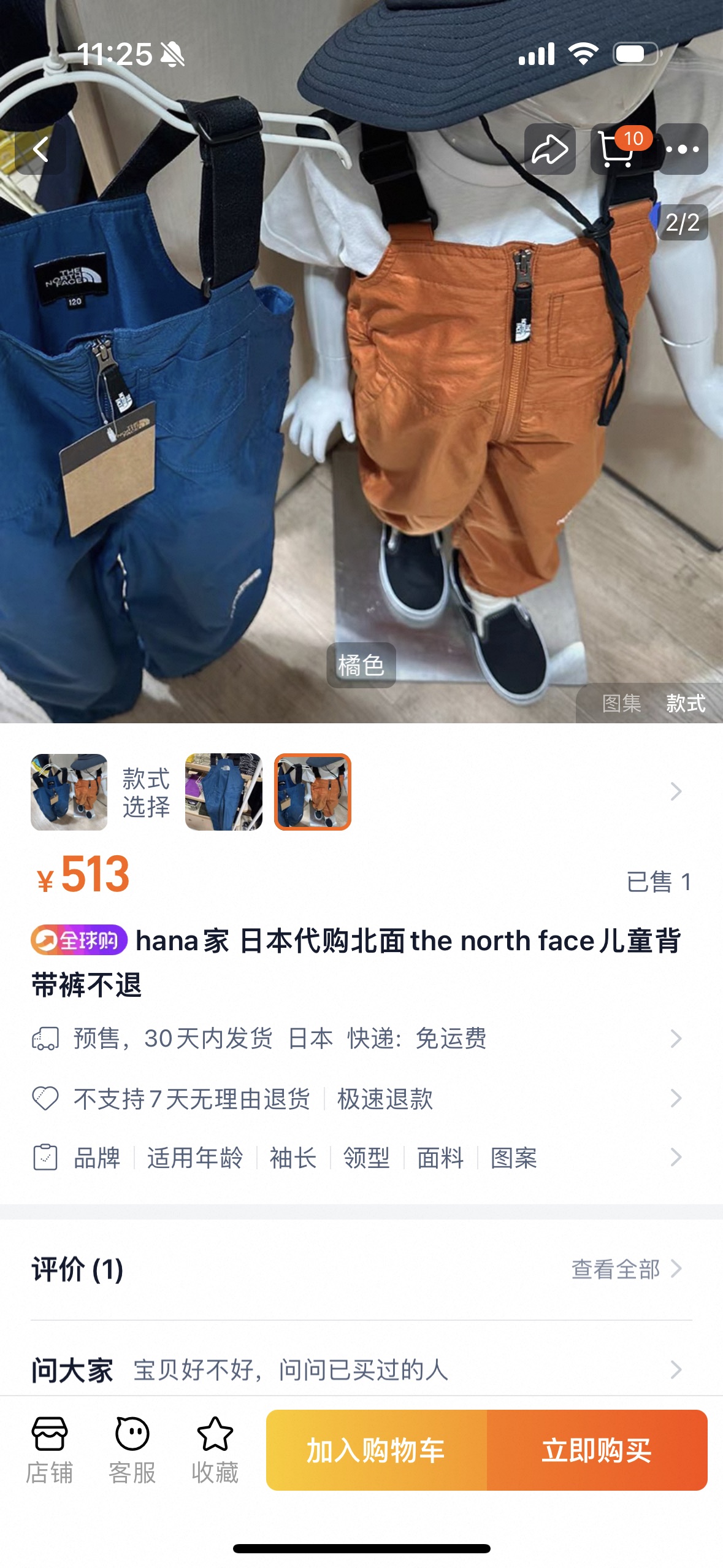Open the 问大家 Q&A section
The width and height of the screenshot is (723, 1568).
356,1369
